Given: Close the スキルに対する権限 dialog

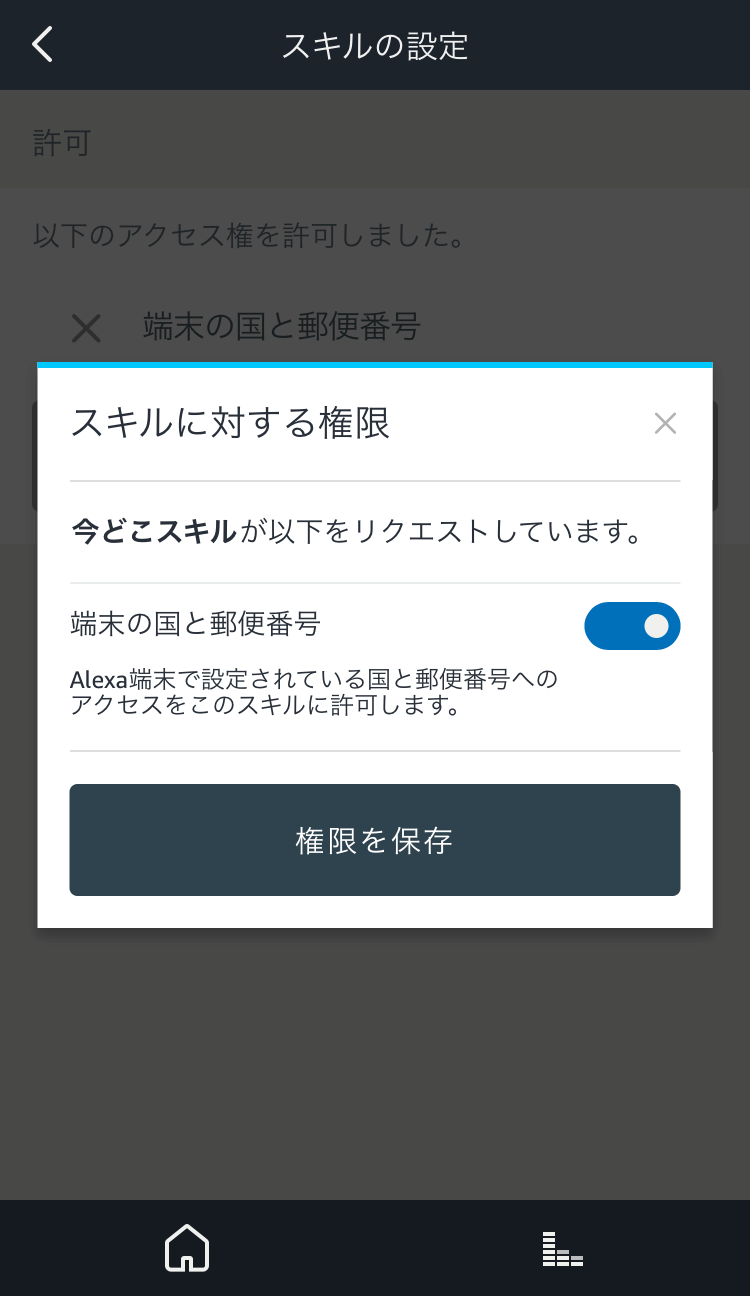Looking at the screenshot, I should point(665,424).
